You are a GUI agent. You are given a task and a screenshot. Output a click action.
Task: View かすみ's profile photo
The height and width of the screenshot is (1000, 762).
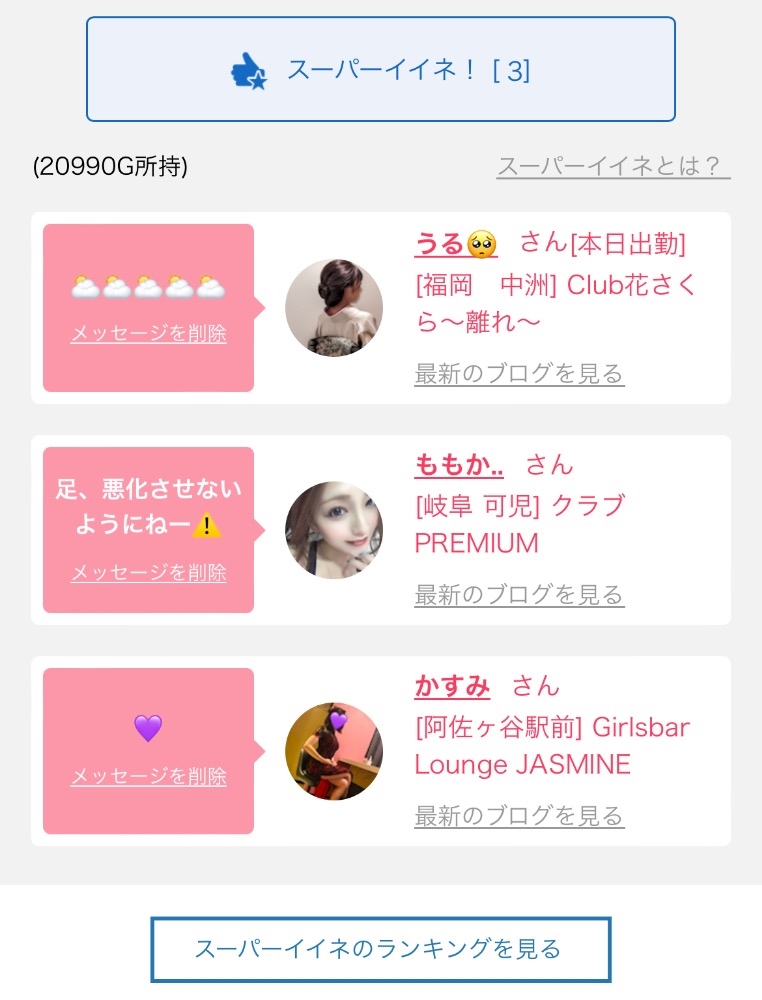pos(333,751)
